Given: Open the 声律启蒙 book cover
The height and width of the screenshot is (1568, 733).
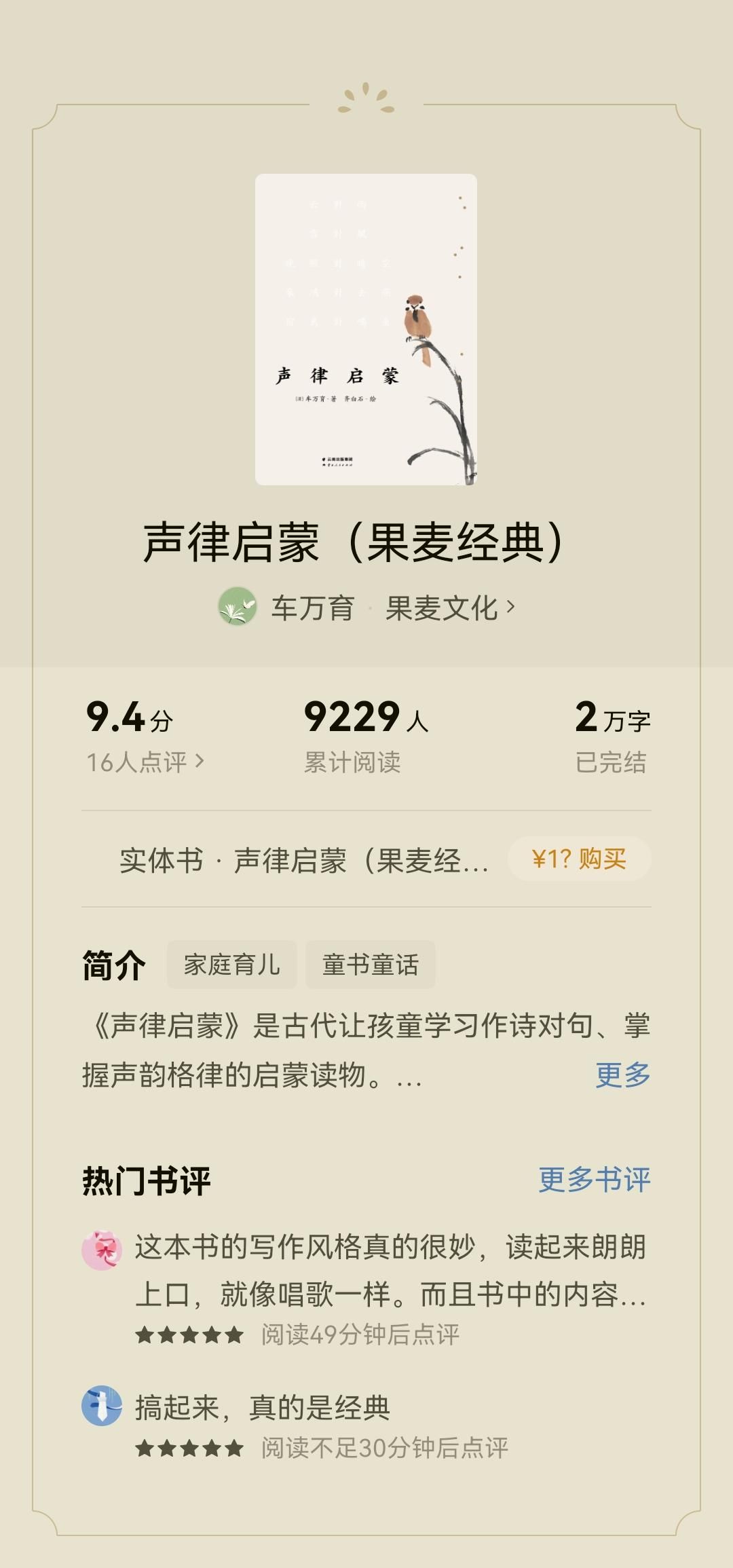Looking at the screenshot, I should [366, 329].
